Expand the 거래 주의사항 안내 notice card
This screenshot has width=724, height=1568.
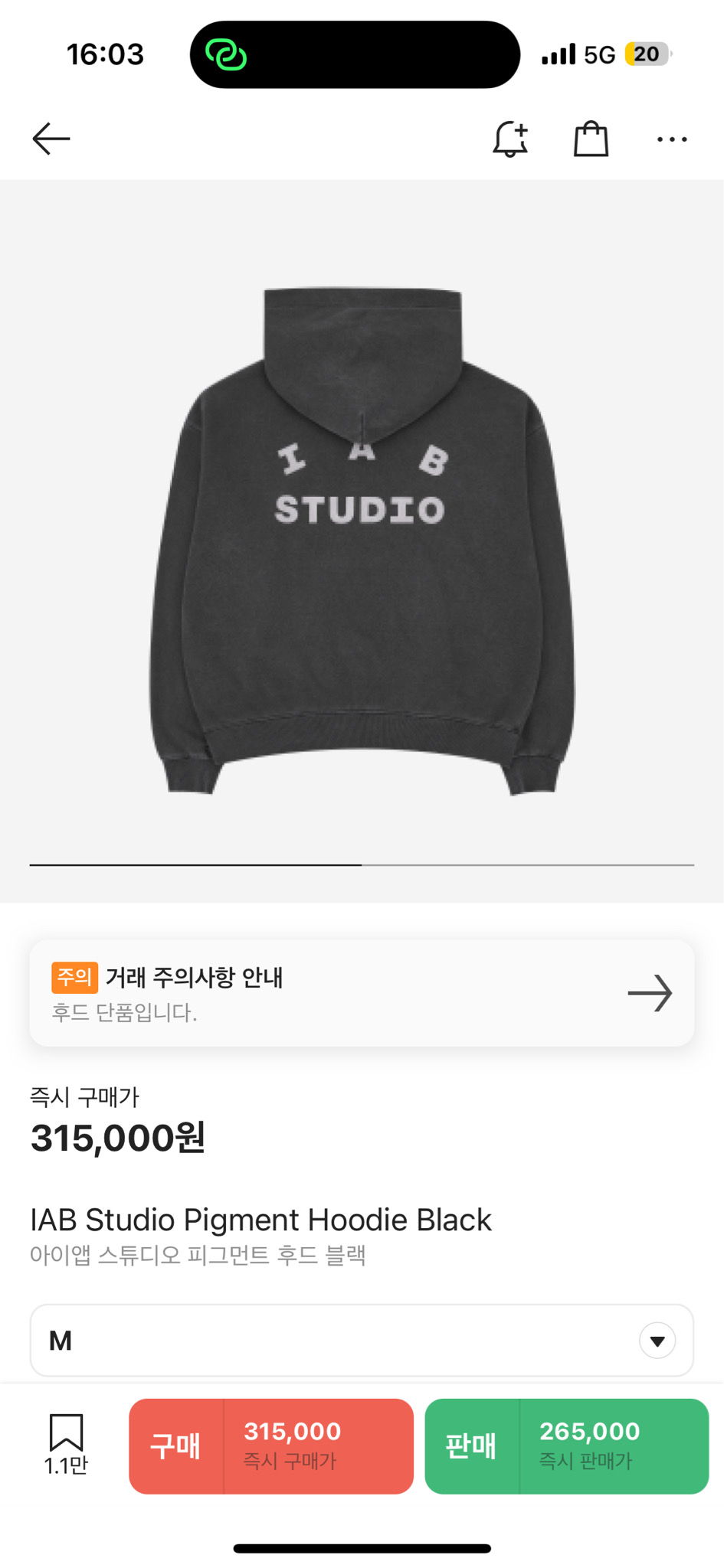point(362,992)
